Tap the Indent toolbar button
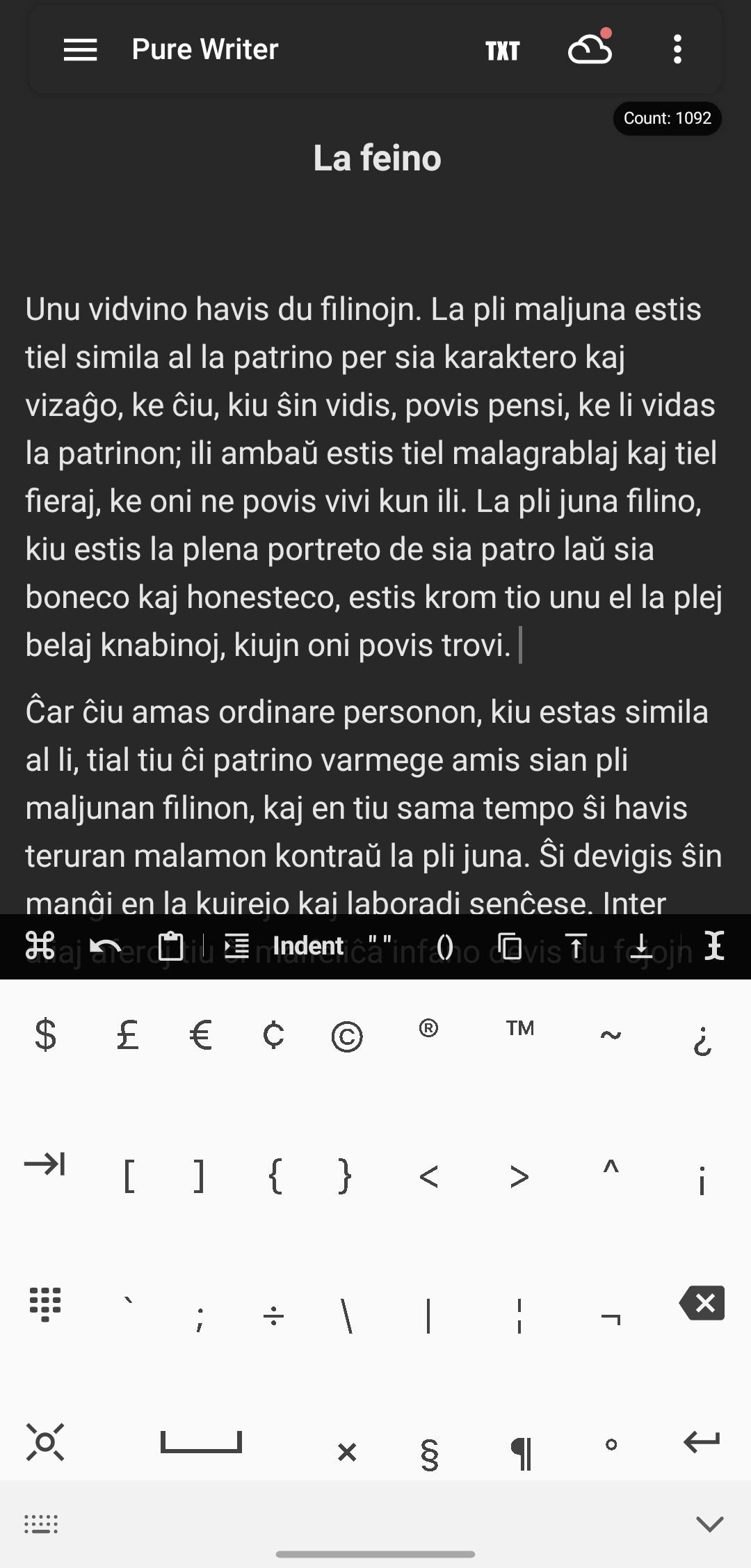 pos(308,946)
